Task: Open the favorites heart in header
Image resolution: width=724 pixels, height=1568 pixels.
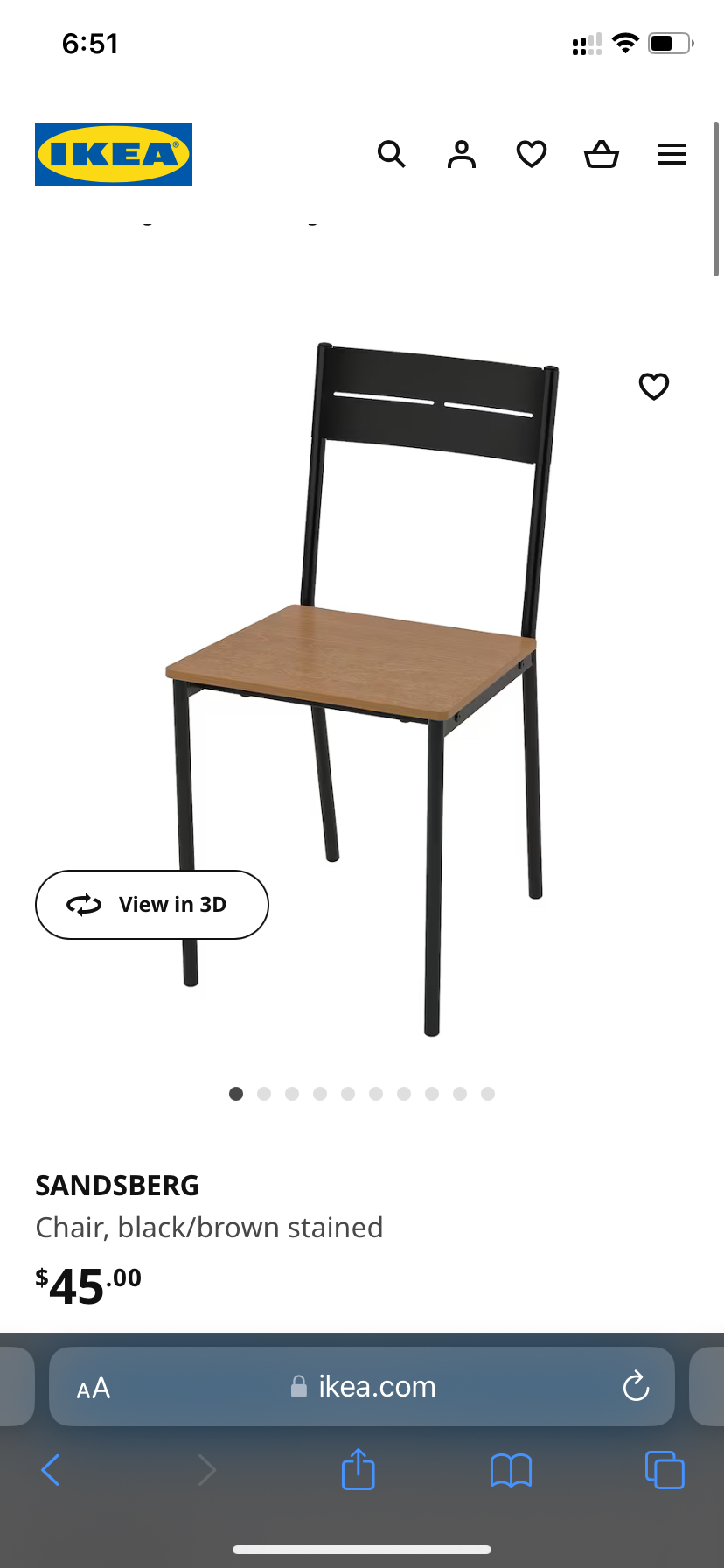Action: 532,154
